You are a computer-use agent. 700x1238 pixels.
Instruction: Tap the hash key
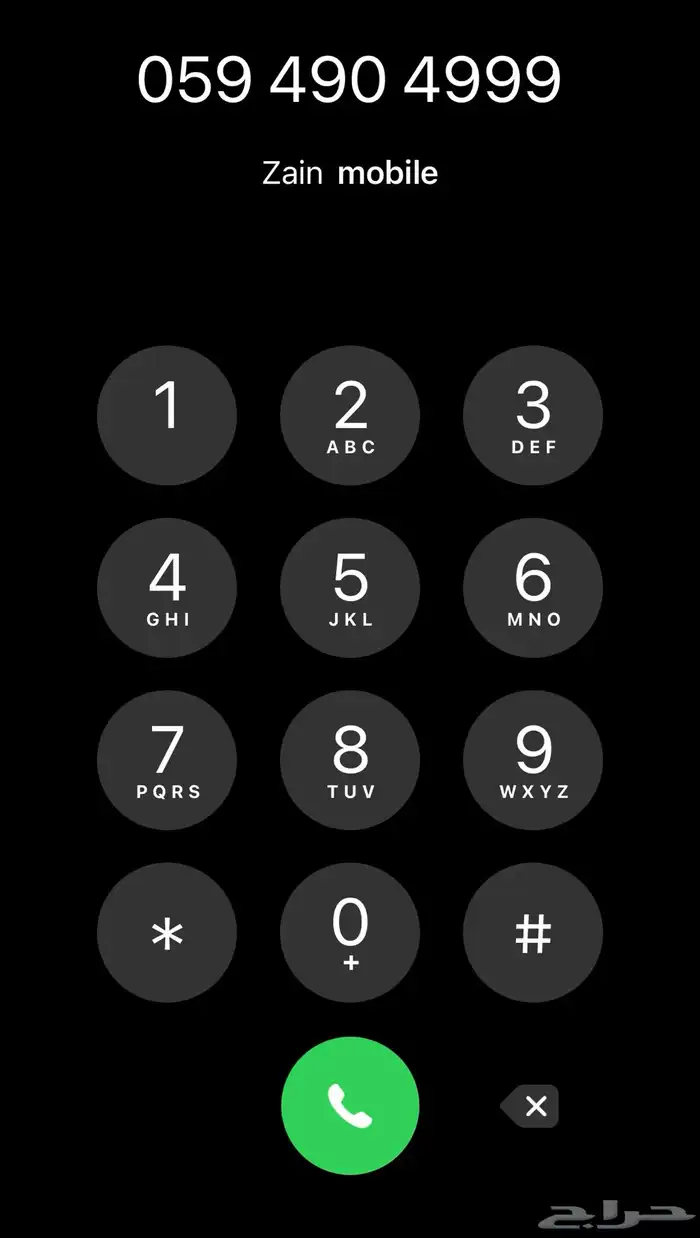tap(533, 933)
